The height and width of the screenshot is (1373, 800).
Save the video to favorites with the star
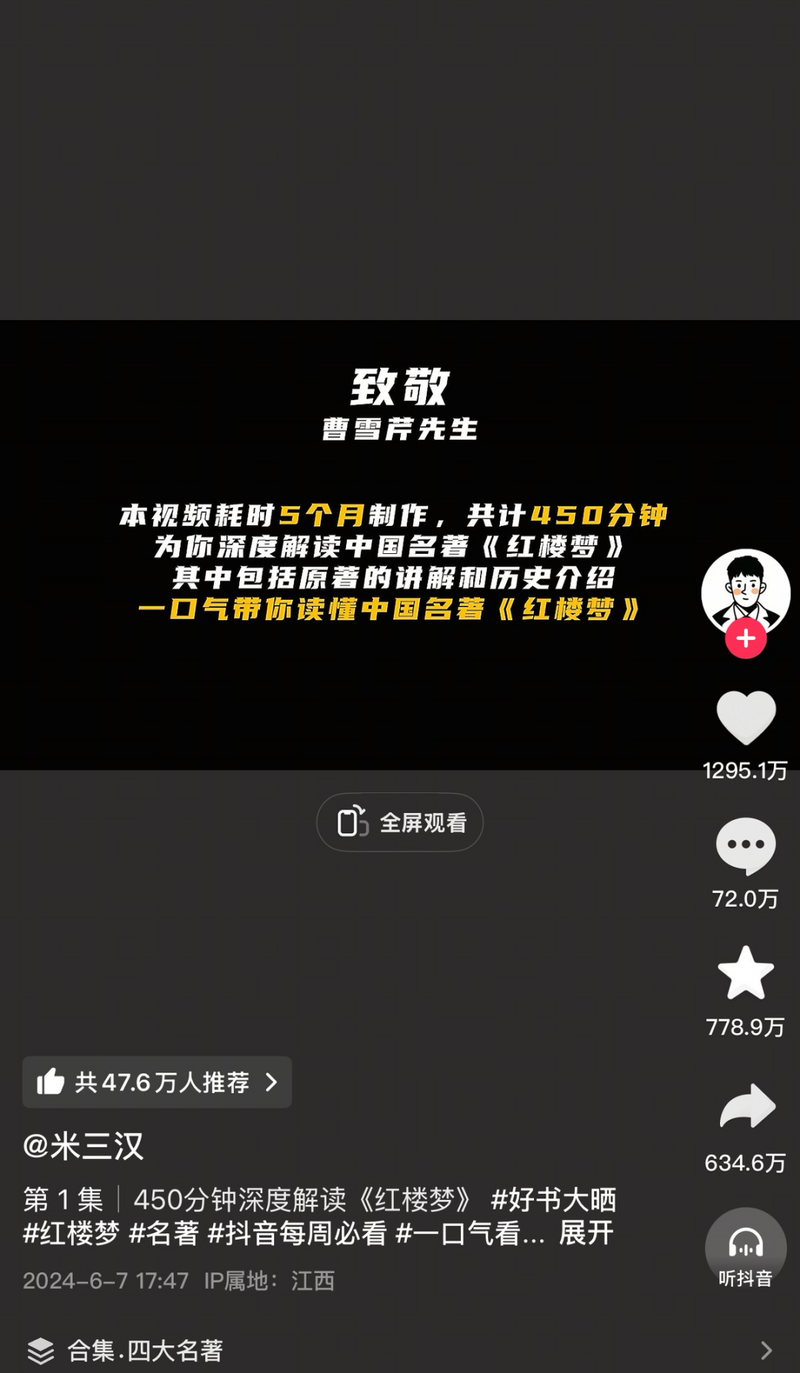coord(746,974)
